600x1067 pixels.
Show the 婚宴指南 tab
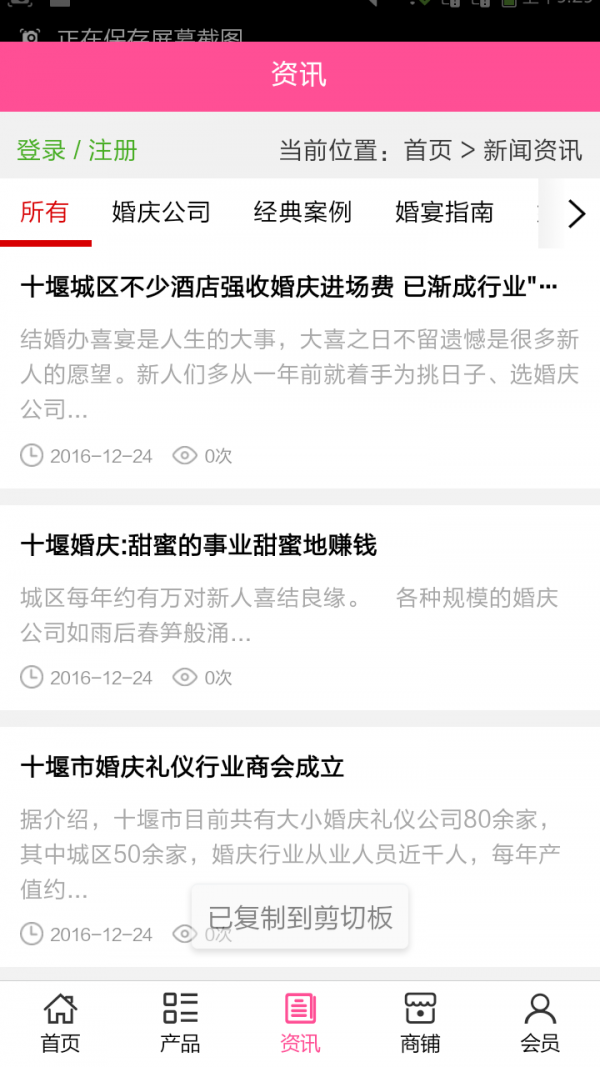[x=444, y=212]
